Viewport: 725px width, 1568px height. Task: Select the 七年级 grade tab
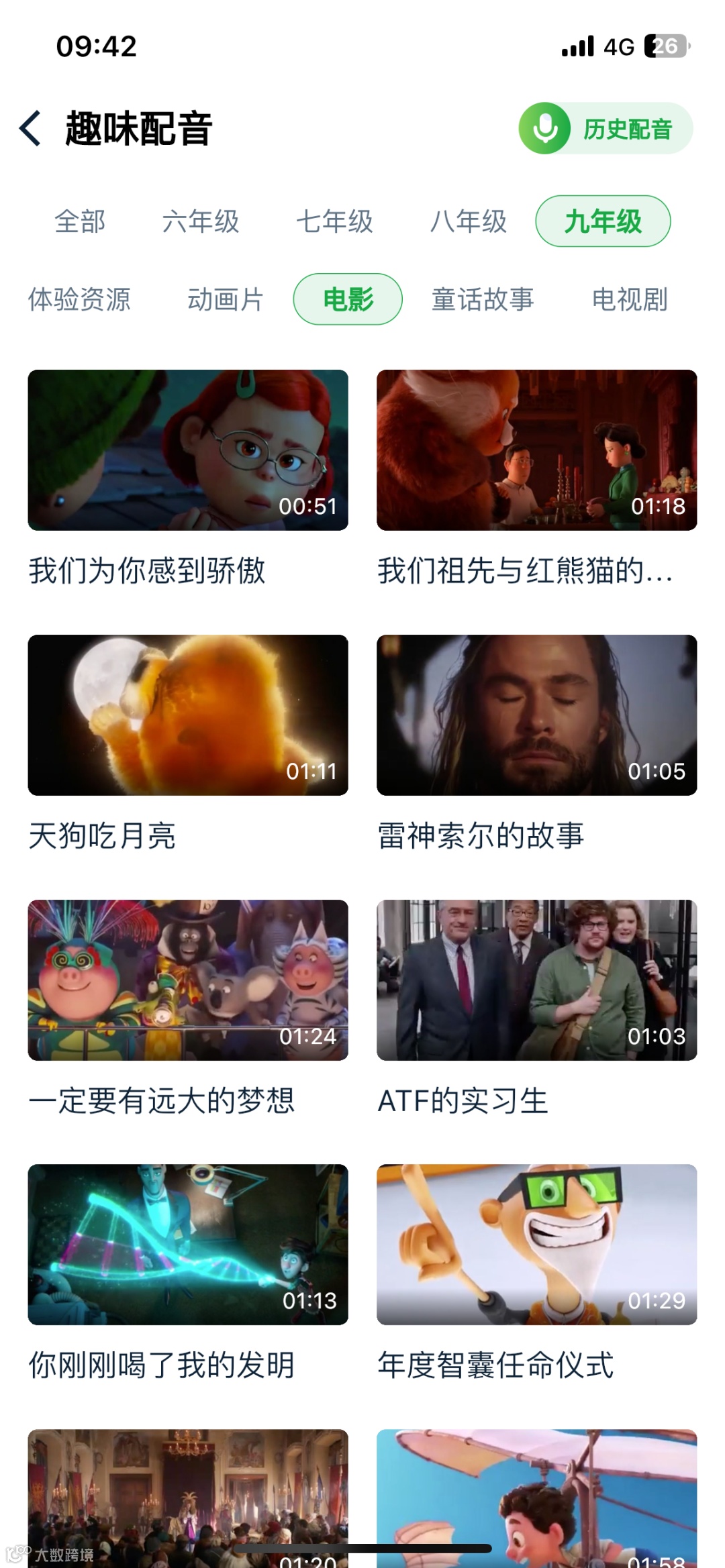coord(334,221)
